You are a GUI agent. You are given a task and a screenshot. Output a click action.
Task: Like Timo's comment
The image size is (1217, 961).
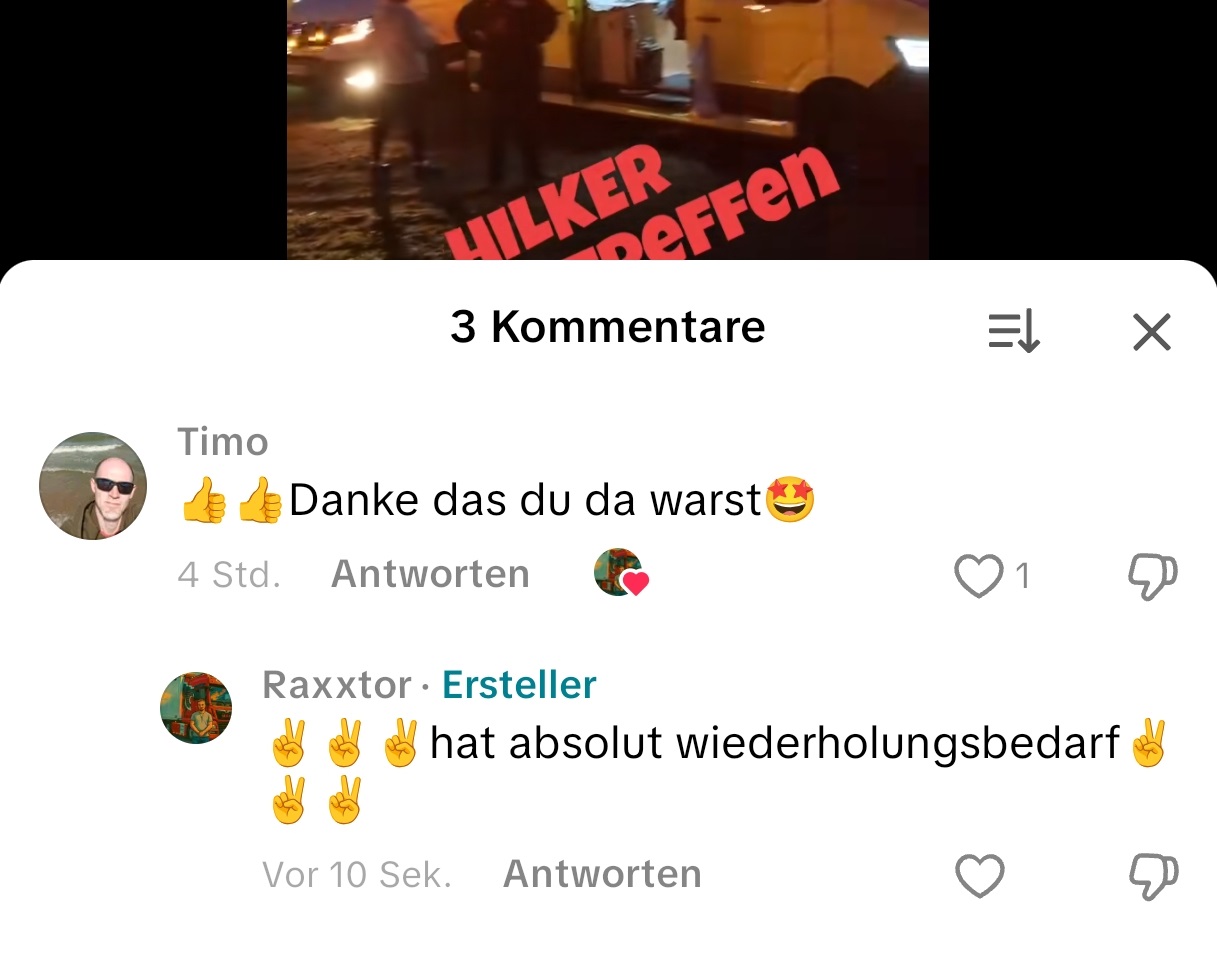pyautogui.click(x=978, y=576)
